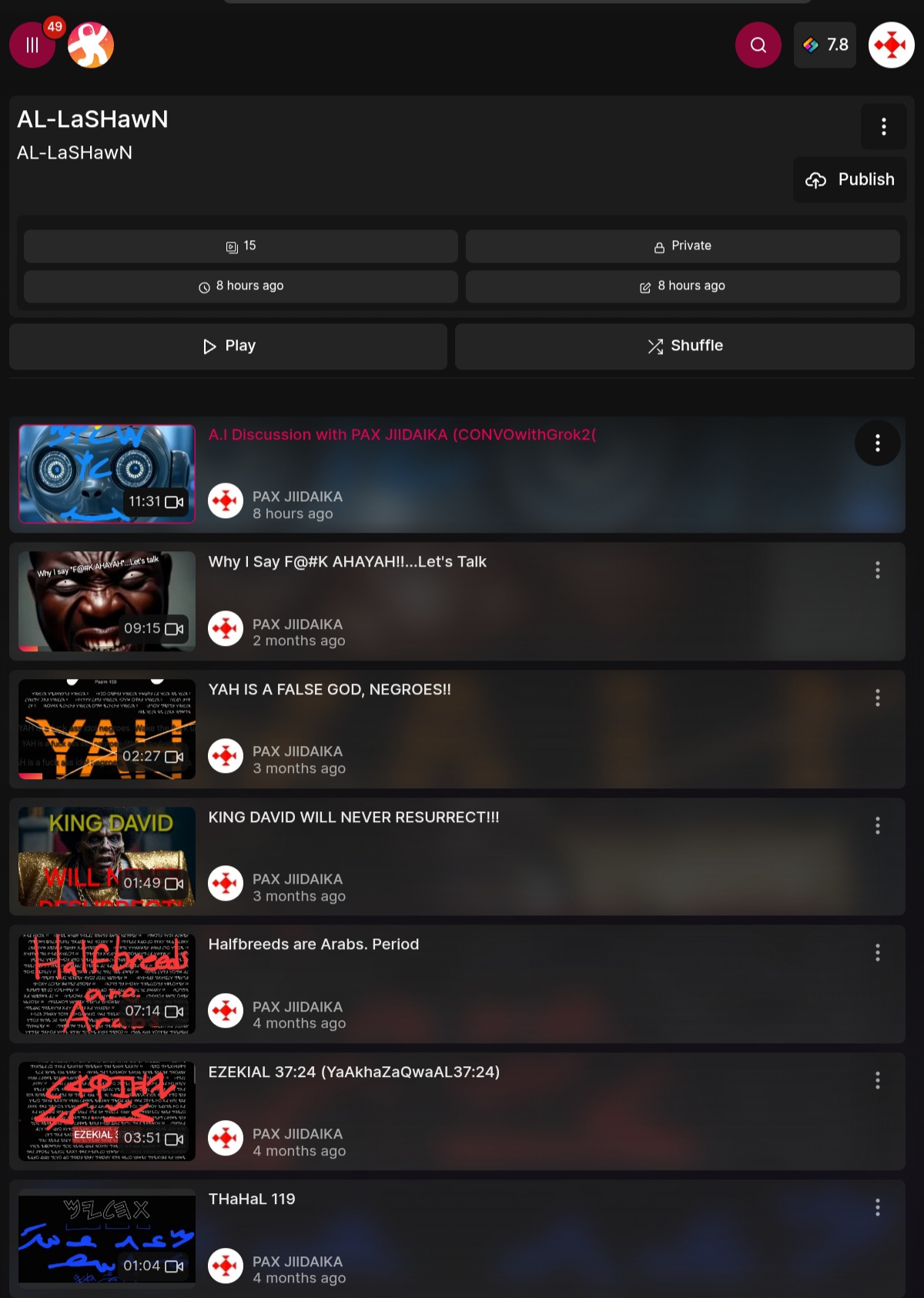Open AL-LaSHawN playlist overflow menu

883,126
